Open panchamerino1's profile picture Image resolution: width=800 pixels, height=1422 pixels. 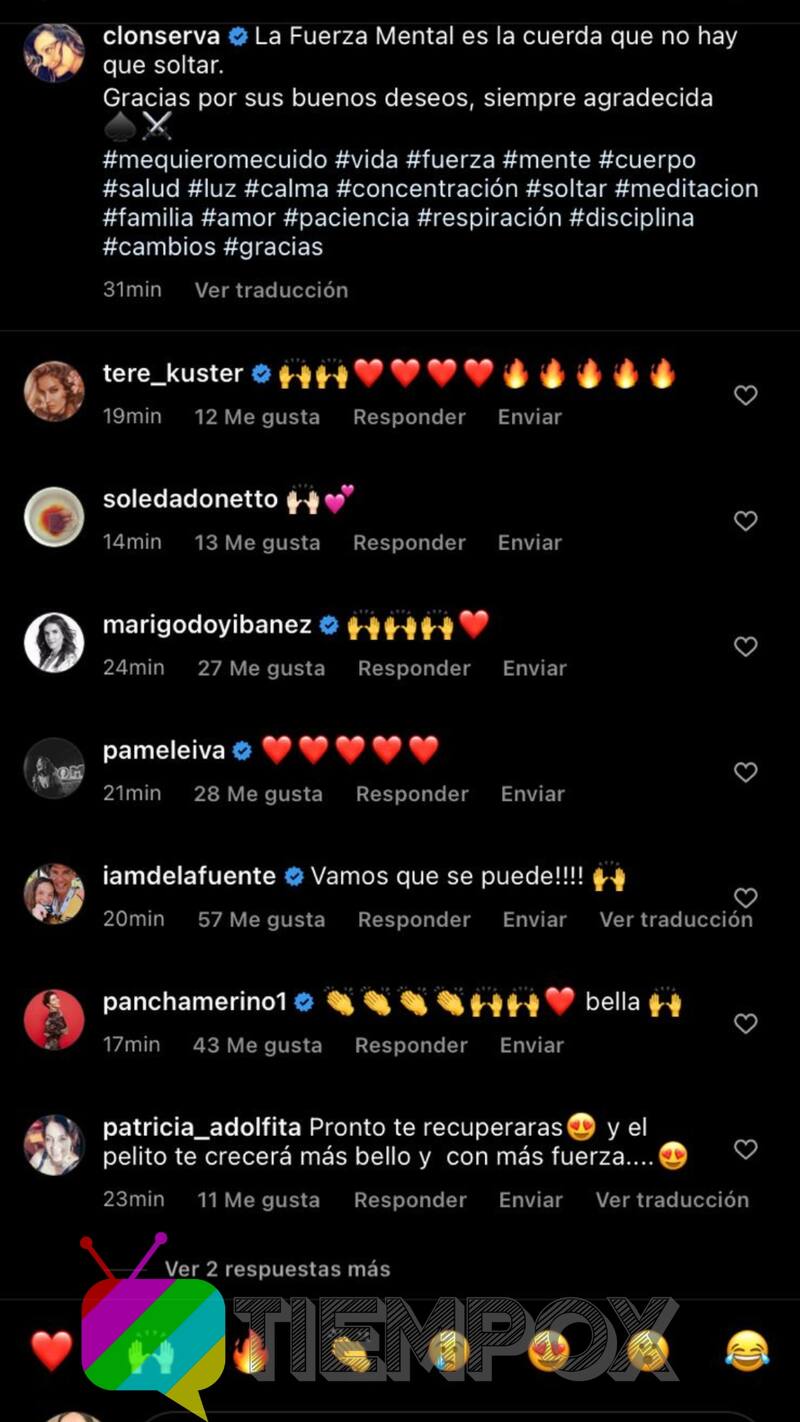point(54,1019)
